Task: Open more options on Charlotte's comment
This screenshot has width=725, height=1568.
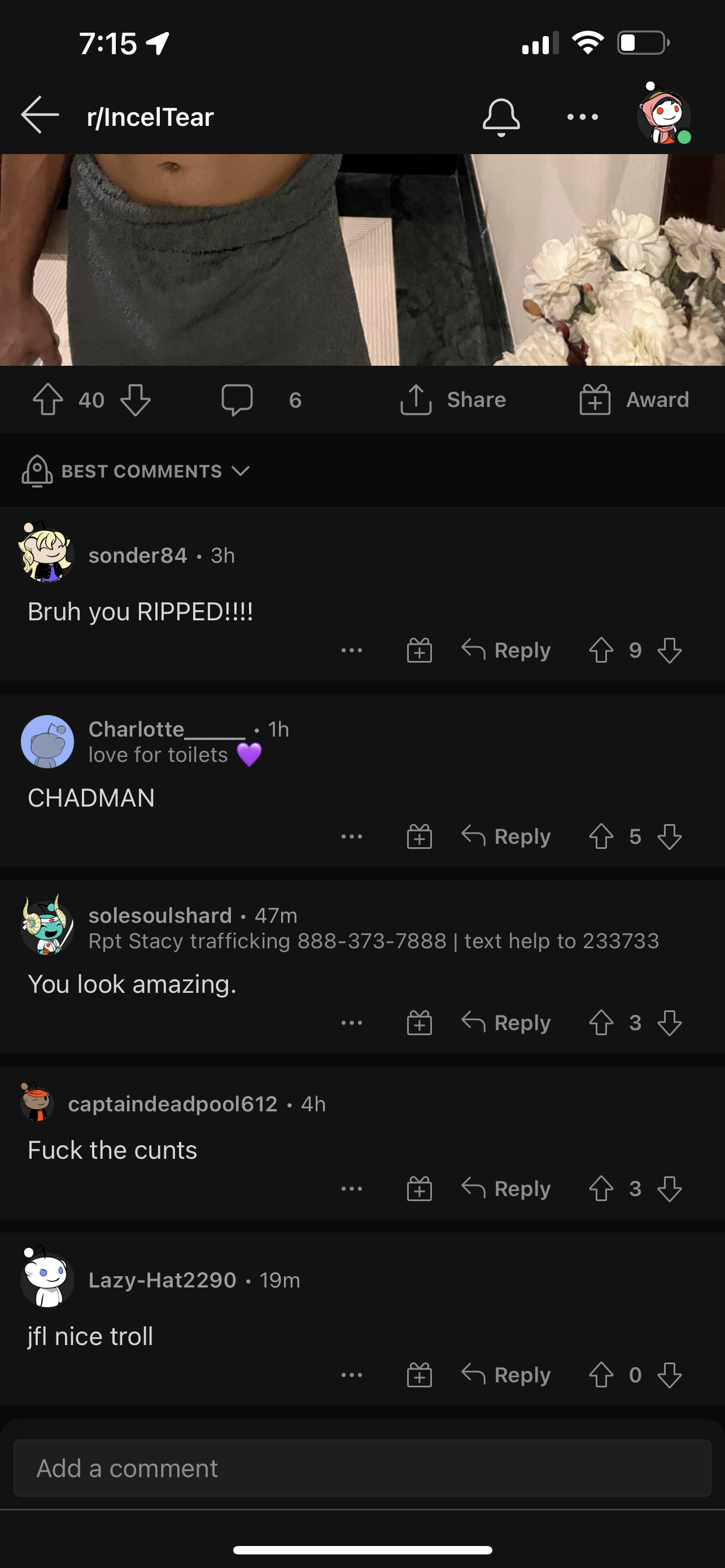Action: [352, 836]
